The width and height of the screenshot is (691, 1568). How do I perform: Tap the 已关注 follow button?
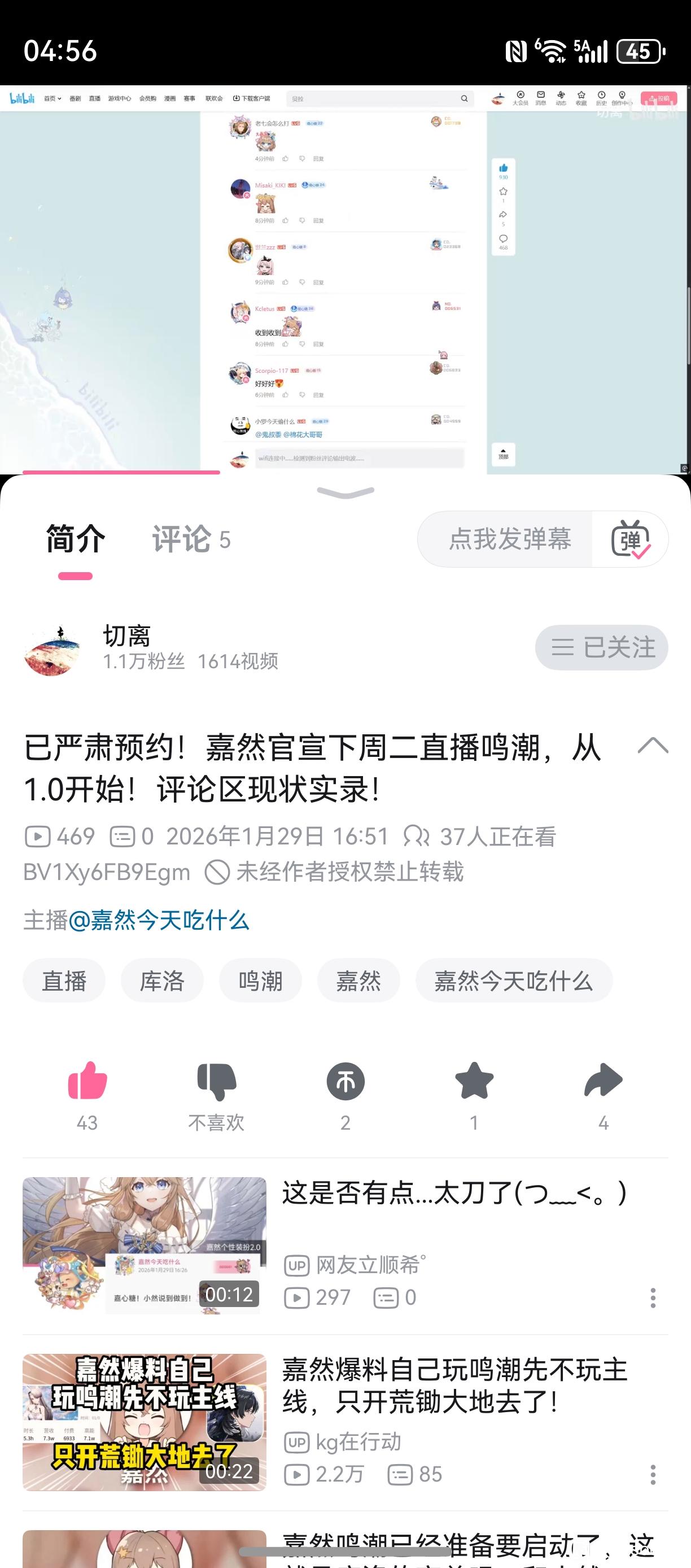point(601,648)
